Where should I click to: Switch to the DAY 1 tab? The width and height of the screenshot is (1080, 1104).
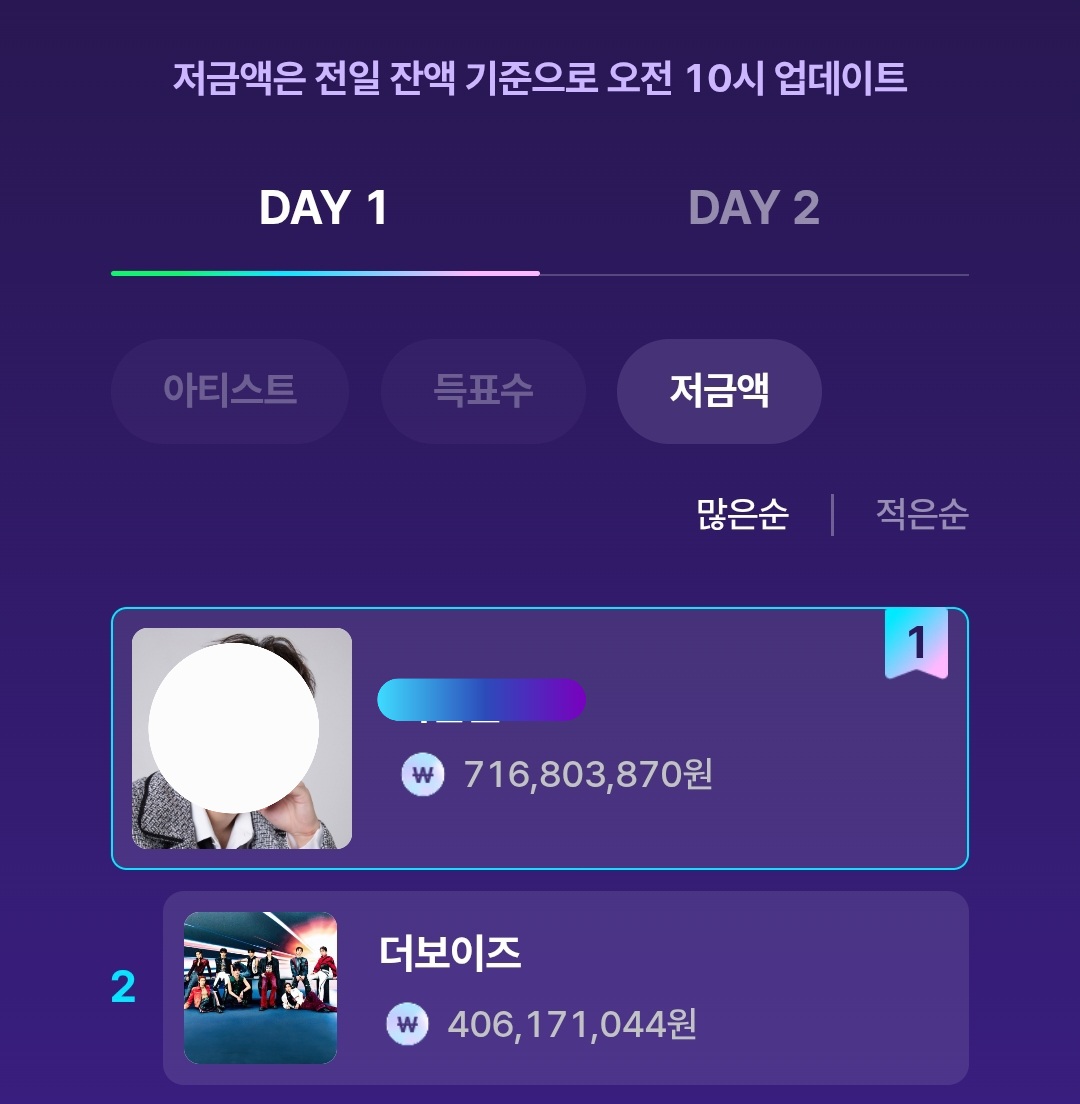click(324, 209)
